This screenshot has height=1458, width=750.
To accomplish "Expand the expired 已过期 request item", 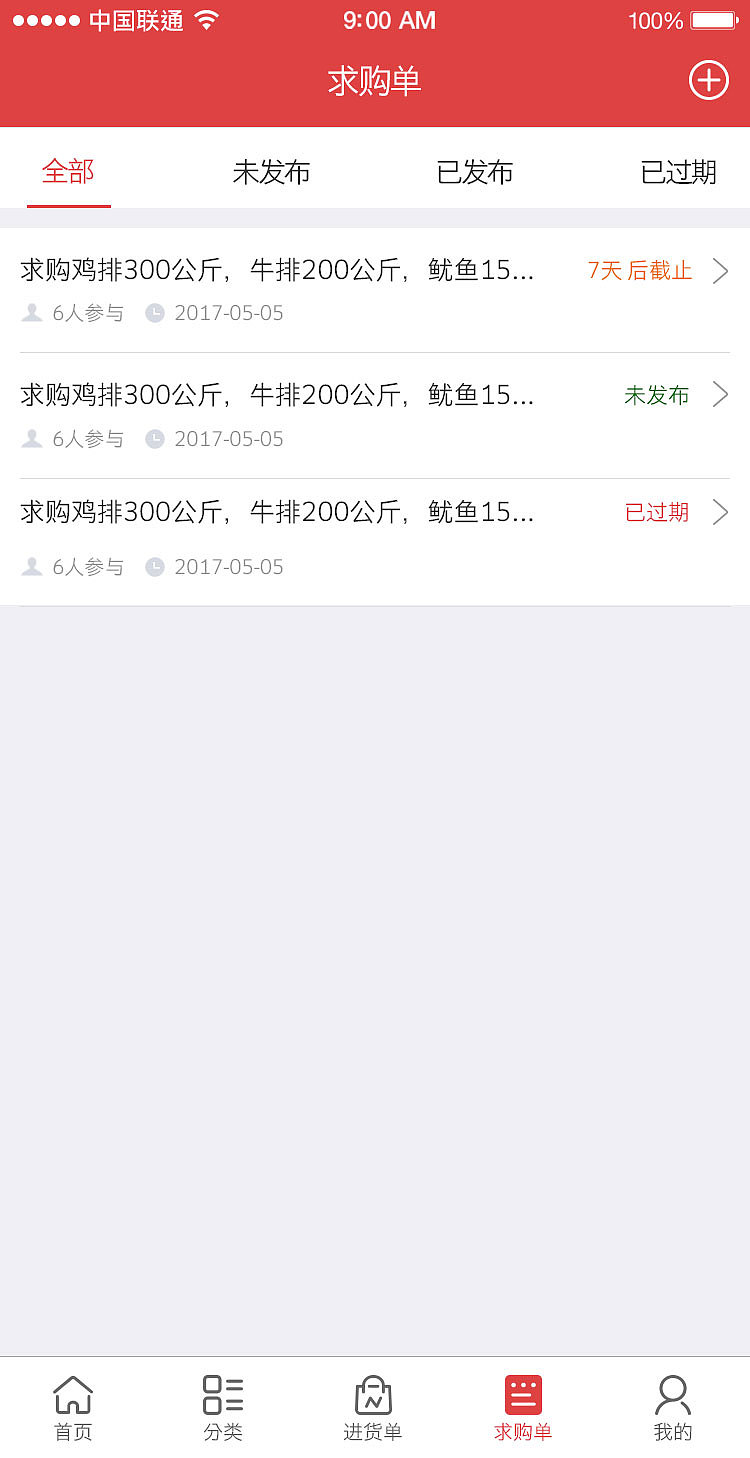I will click(x=720, y=512).
